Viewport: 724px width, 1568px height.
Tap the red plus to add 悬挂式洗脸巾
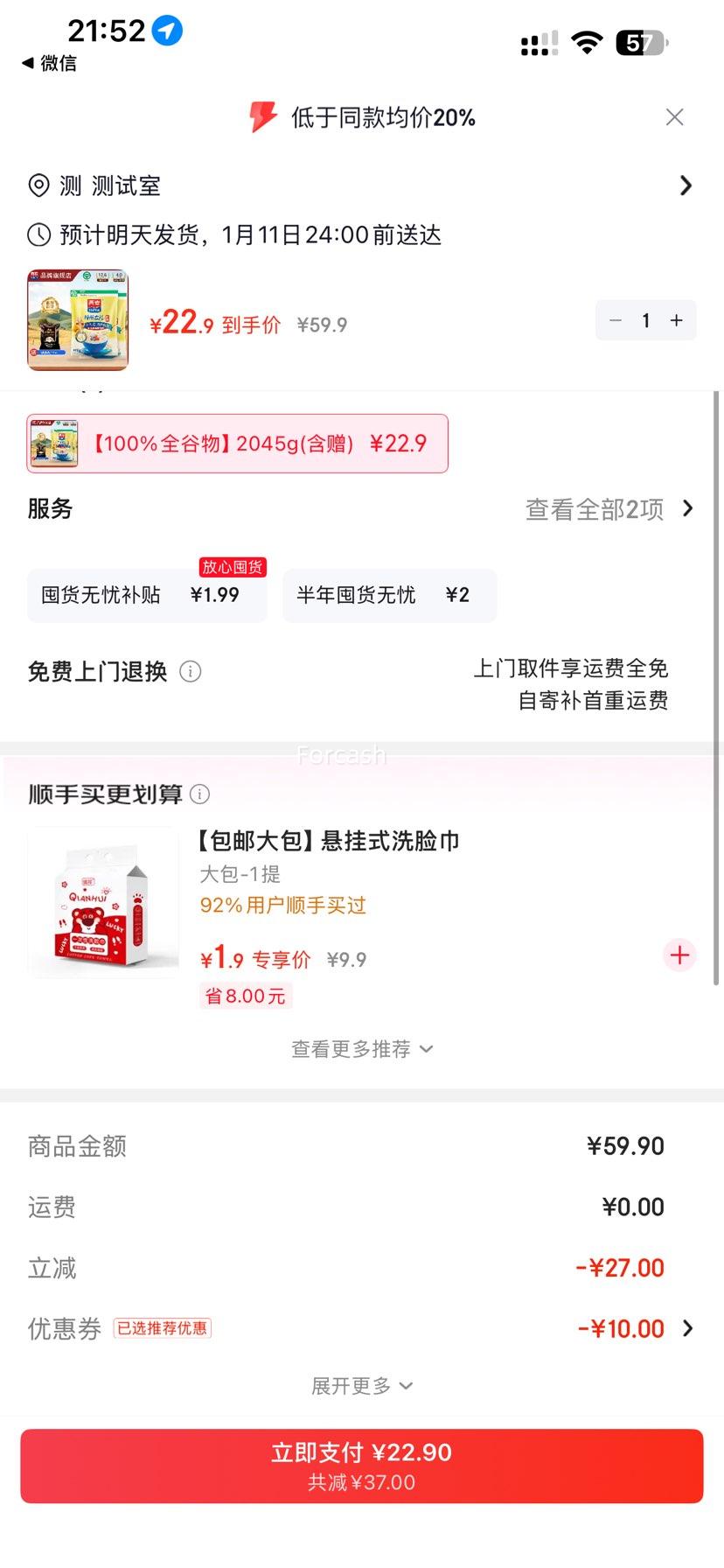[679, 955]
